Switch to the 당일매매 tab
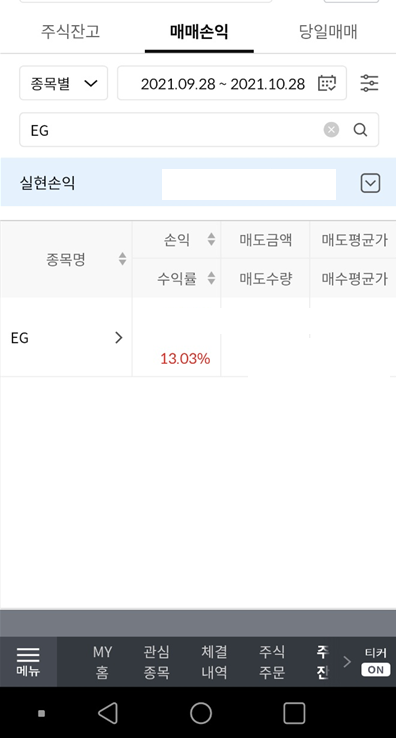Image resolution: width=396 pixels, height=738 pixels. coord(328,32)
